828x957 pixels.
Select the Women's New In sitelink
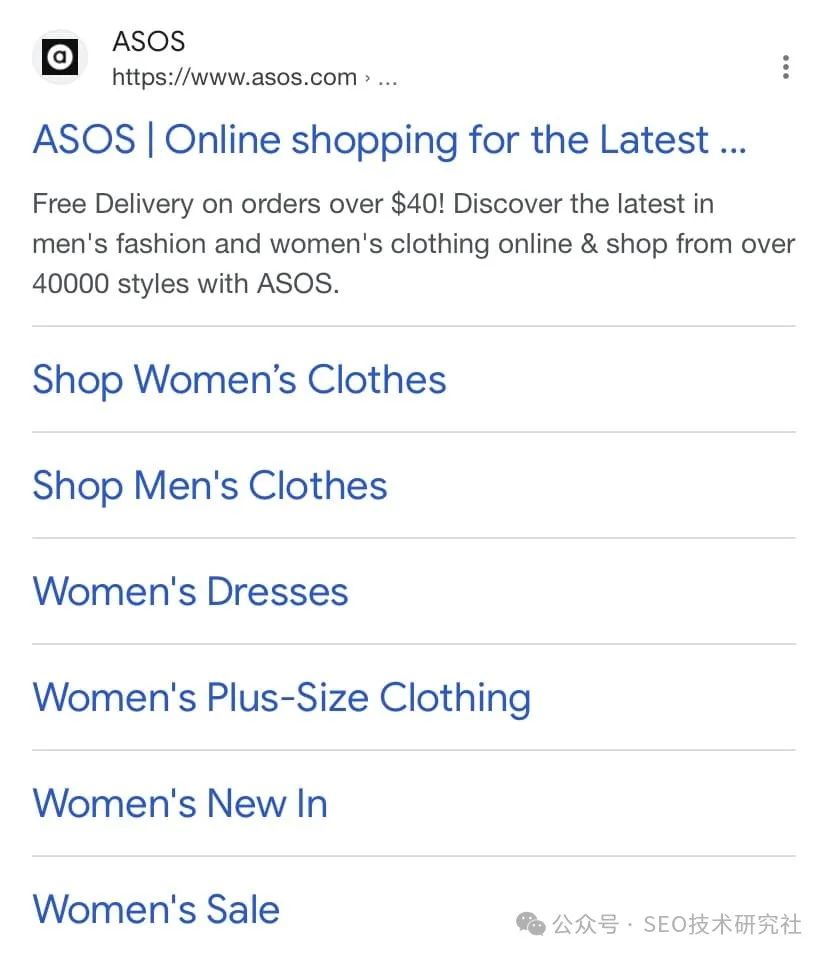pos(180,804)
